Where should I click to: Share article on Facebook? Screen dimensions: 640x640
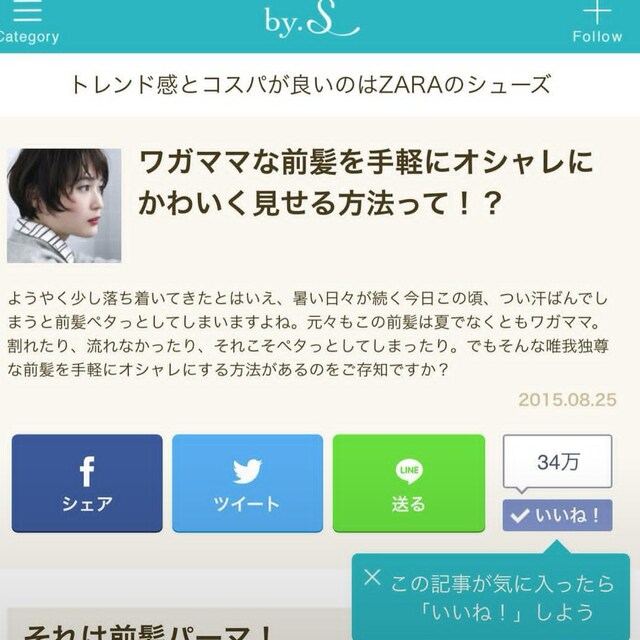87,483
